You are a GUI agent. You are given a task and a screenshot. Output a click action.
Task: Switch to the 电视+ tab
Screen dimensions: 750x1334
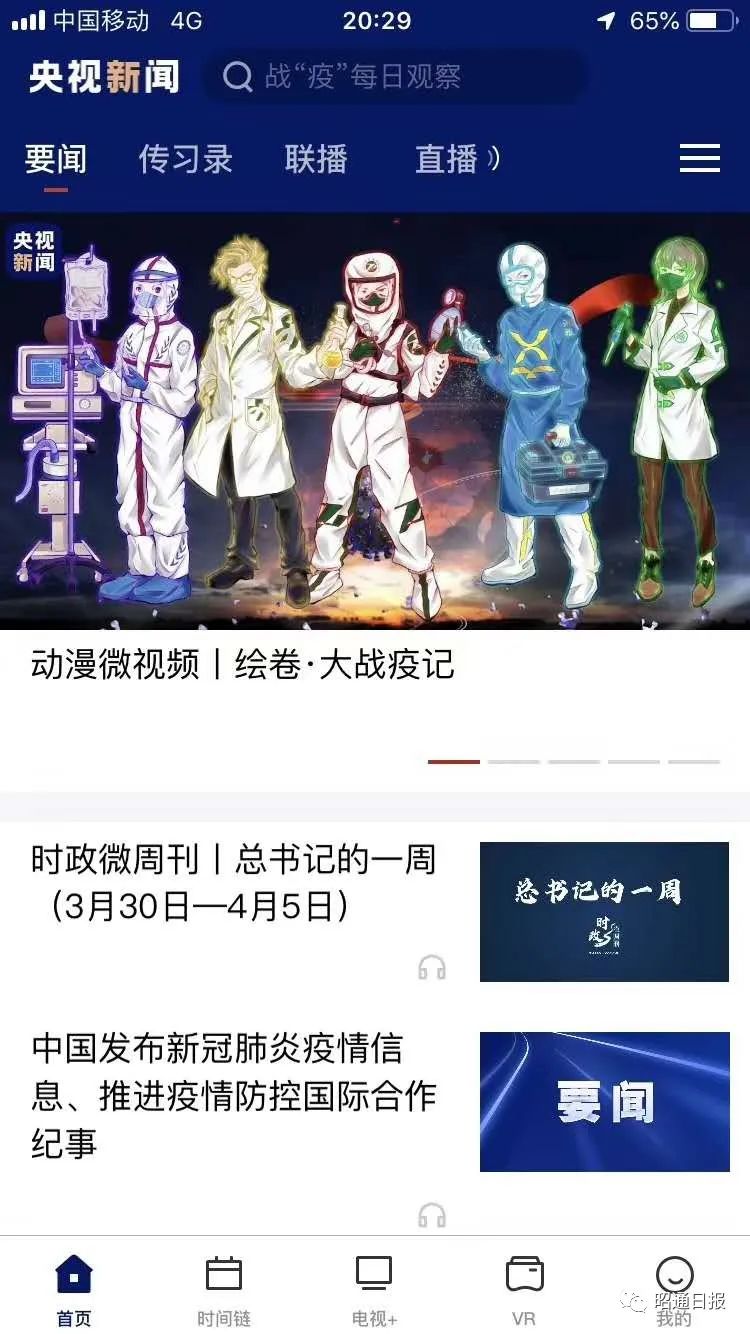[374, 1288]
